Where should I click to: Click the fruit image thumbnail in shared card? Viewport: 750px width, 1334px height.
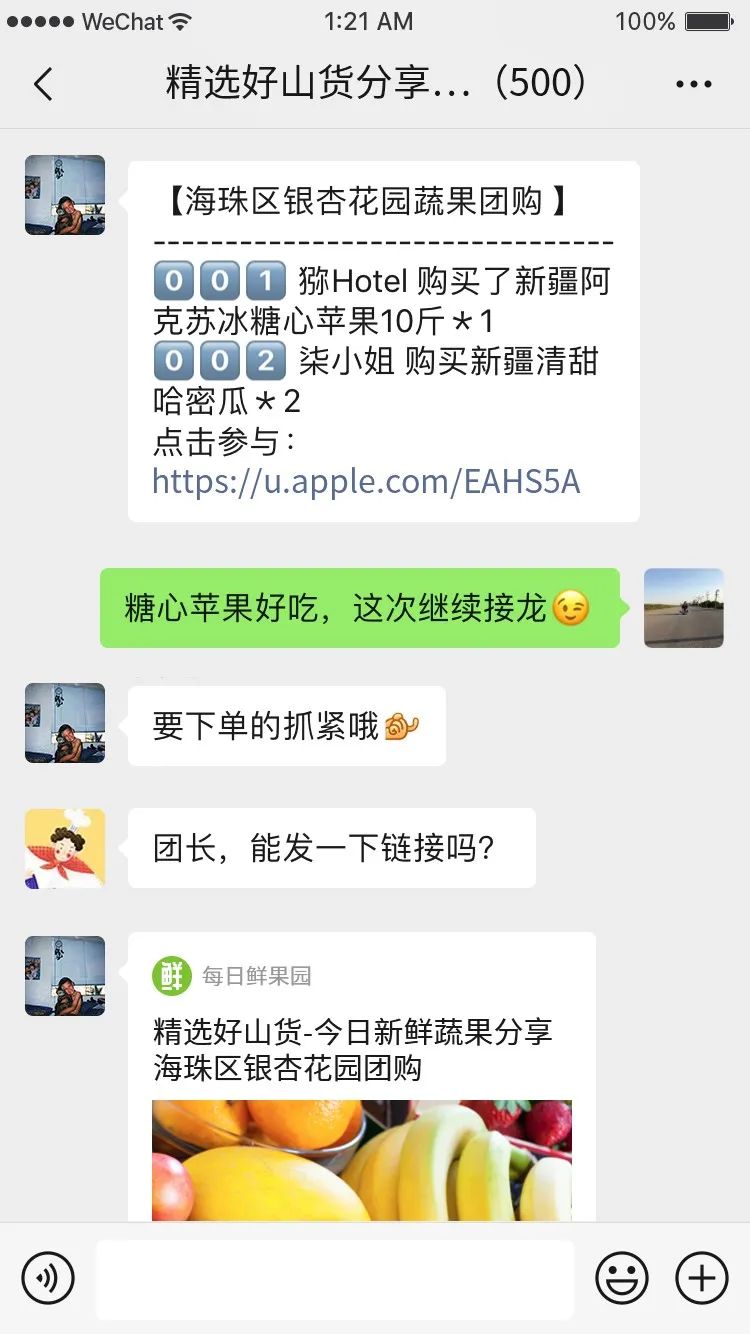pos(362,1160)
